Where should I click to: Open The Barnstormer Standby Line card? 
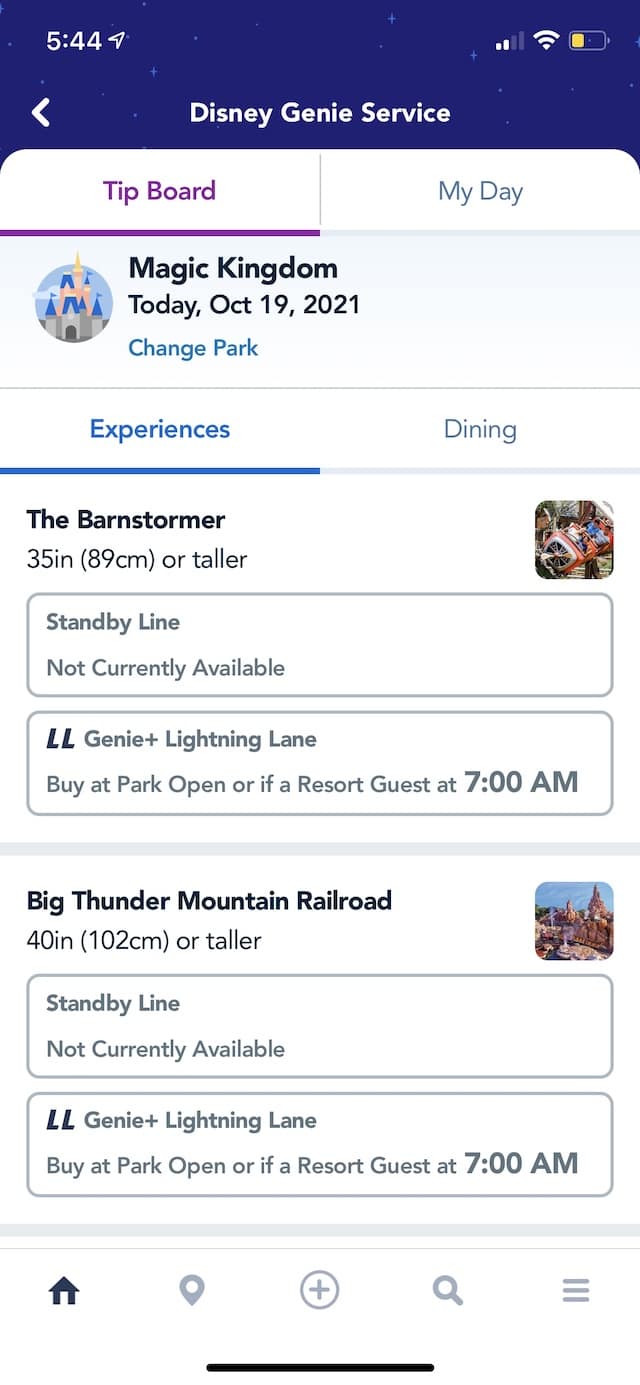coord(320,645)
